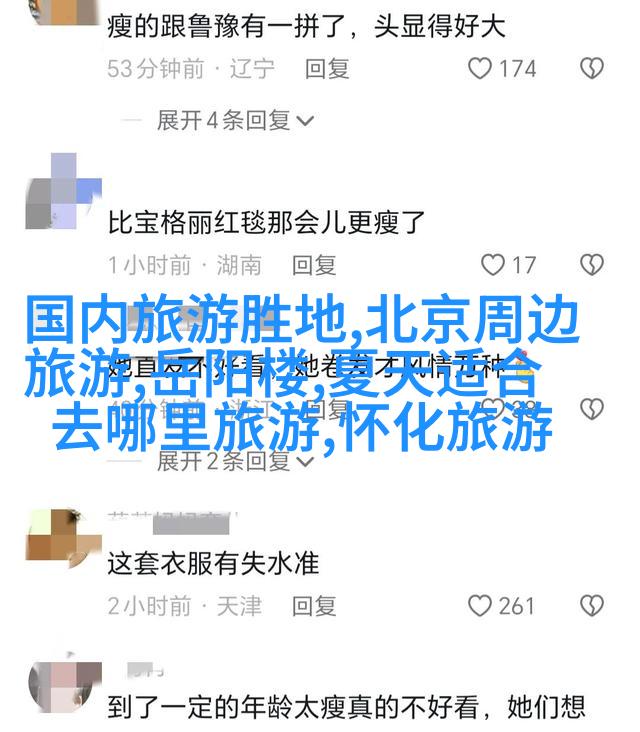The image size is (640, 732).
Task: Expand 展开2条回复
Action: 235,461
